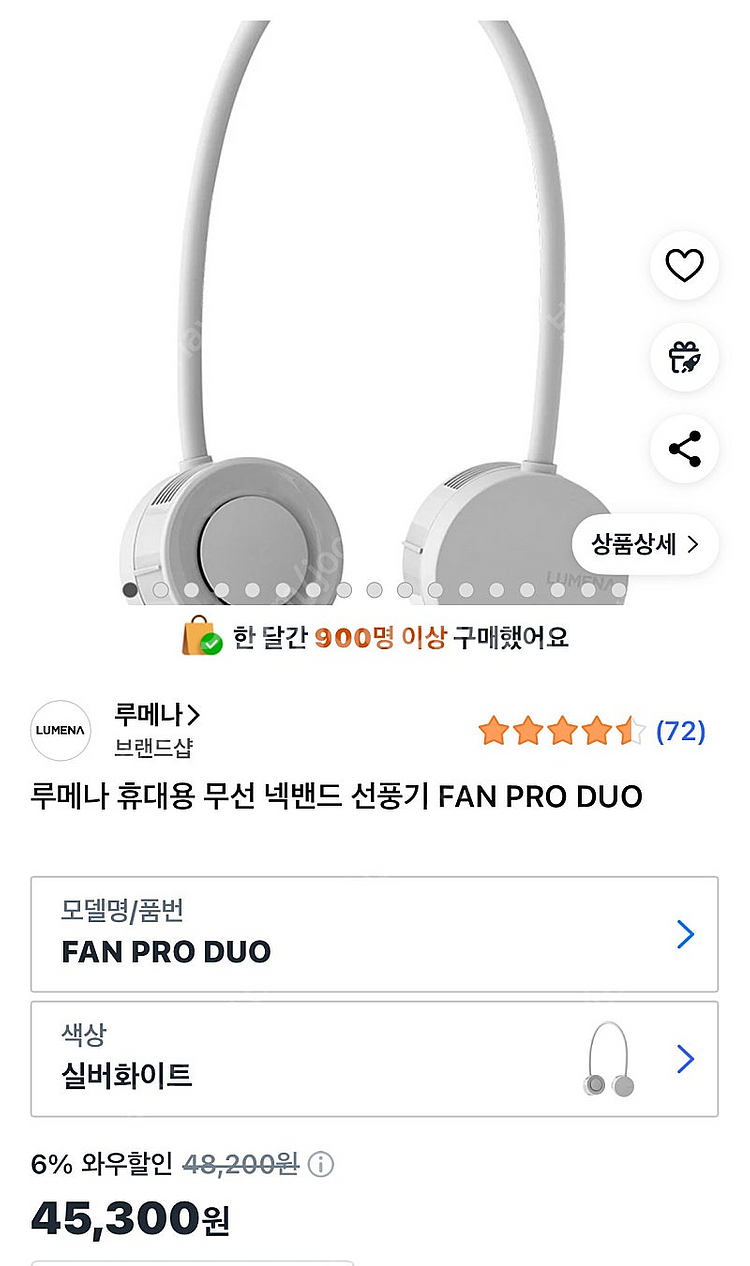View the LUMENA brand logo profile

click(x=61, y=730)
